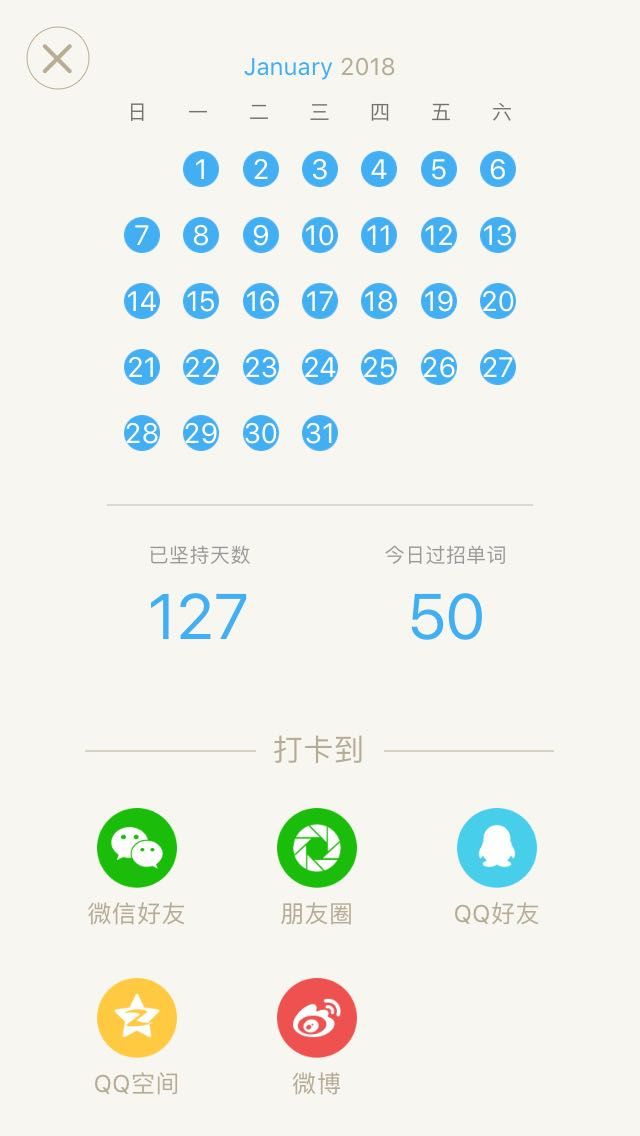Share check-in to QQ好友

[x=496, y=848]
